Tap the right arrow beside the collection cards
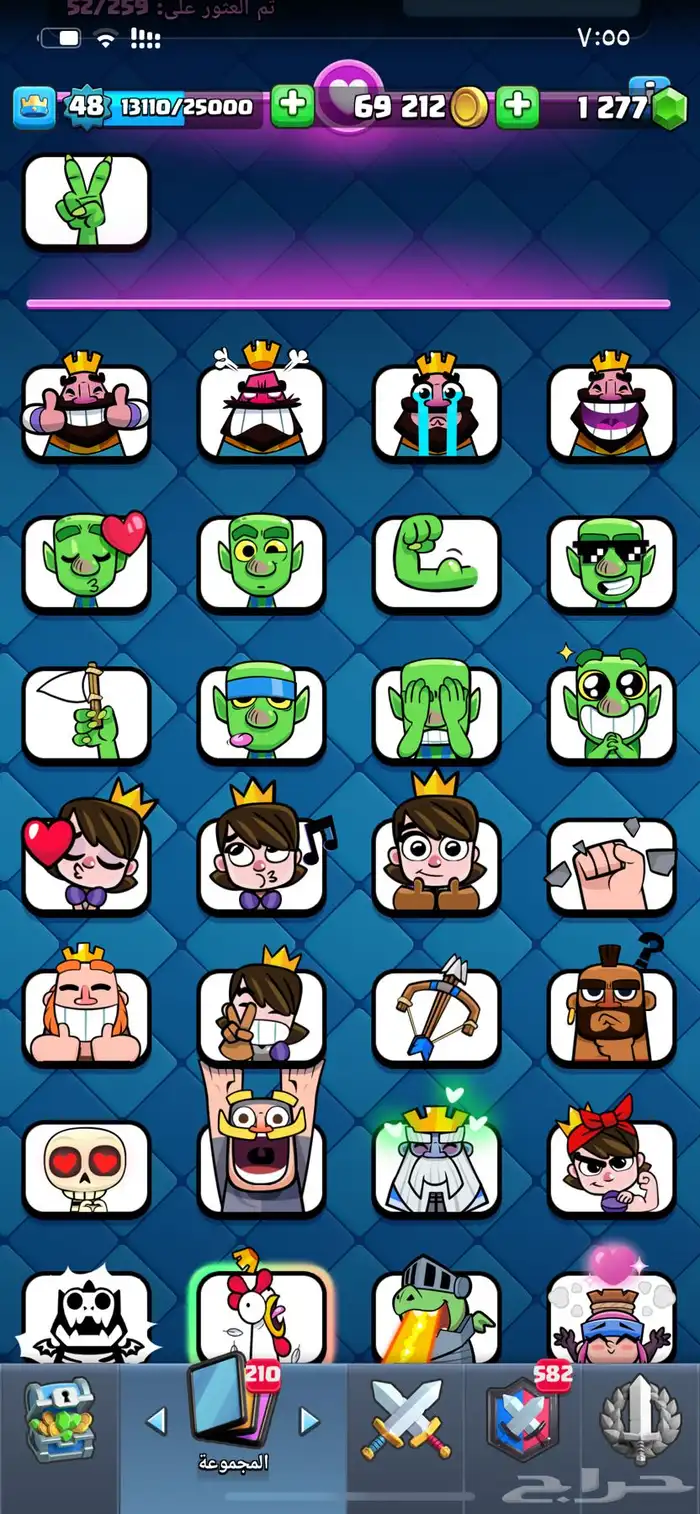700x1514 pixels. point(310,1420)
